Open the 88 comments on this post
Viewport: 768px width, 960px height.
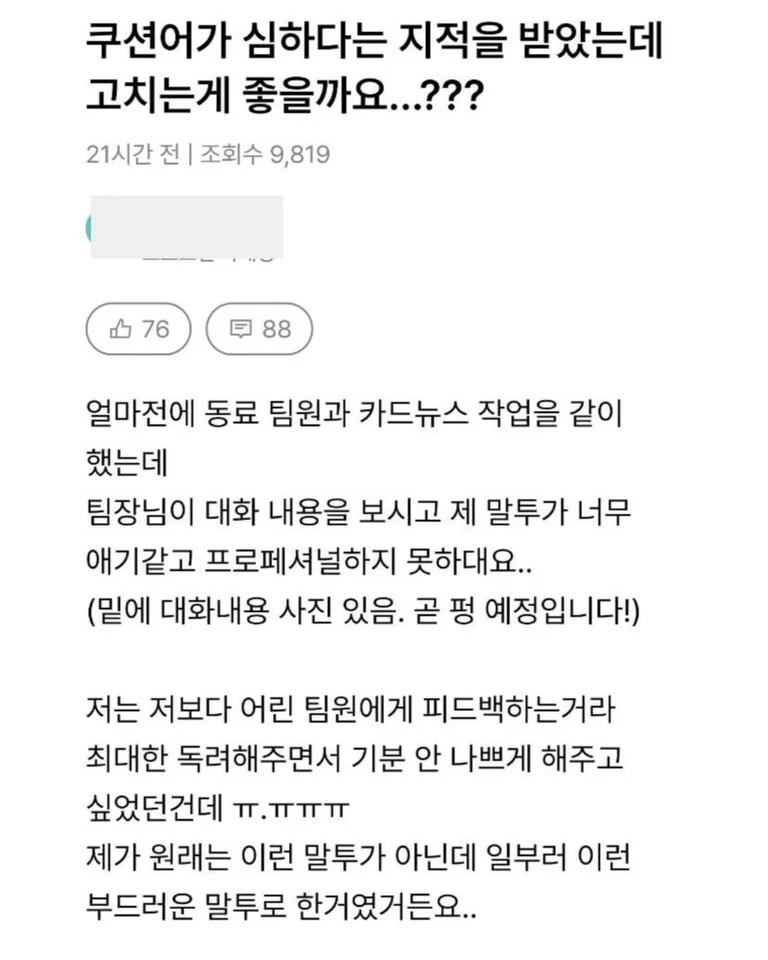[x=259, y=329]
